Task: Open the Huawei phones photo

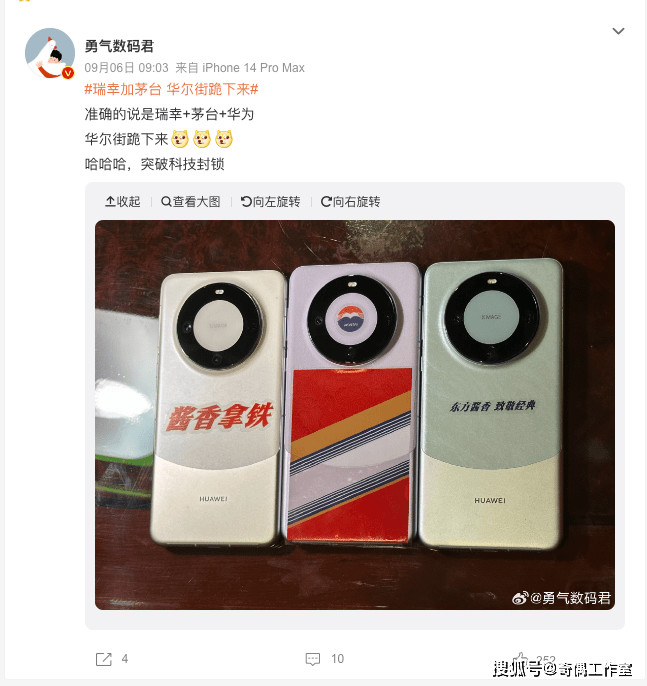Action: 355,414
